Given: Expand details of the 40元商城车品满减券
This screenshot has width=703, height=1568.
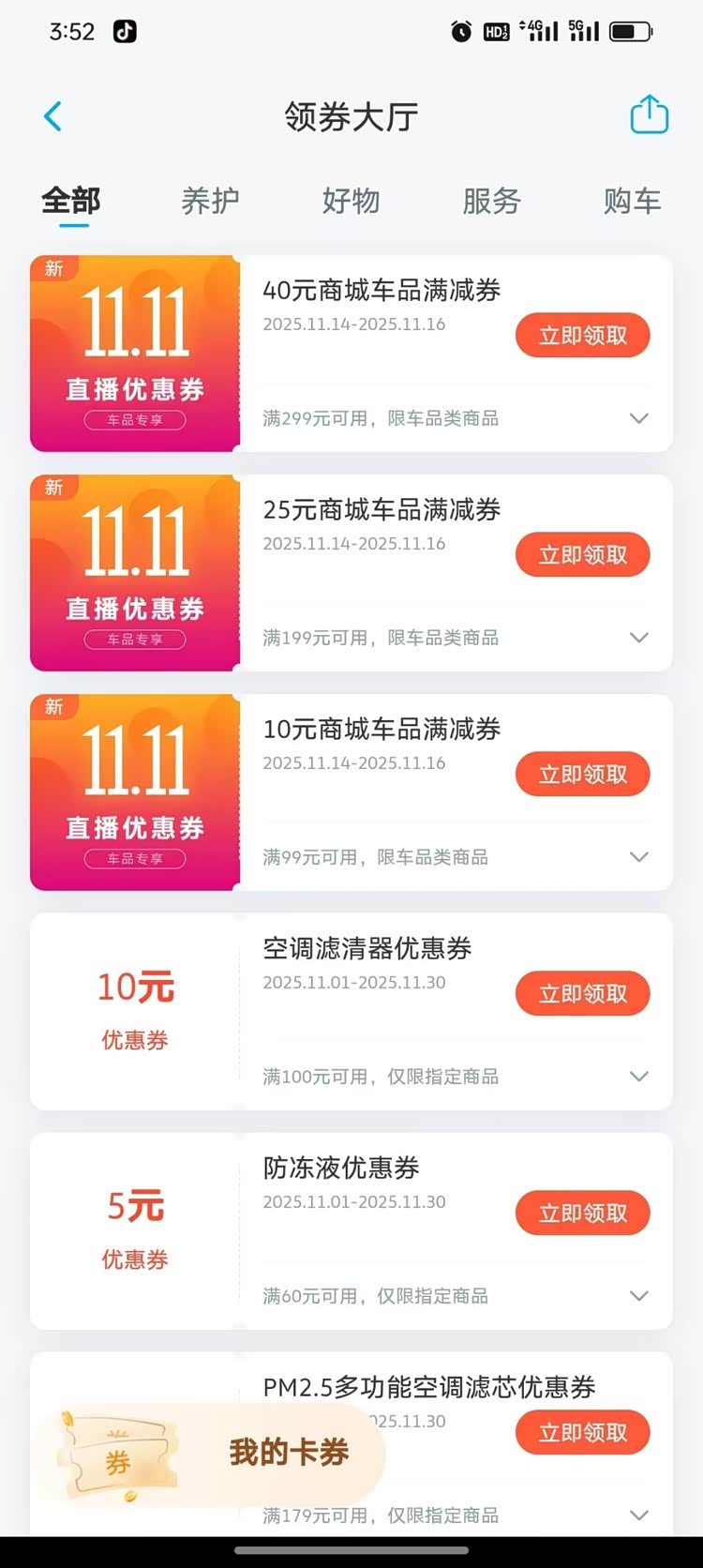Looking at the screenshot, I should [x=639, y=418].
